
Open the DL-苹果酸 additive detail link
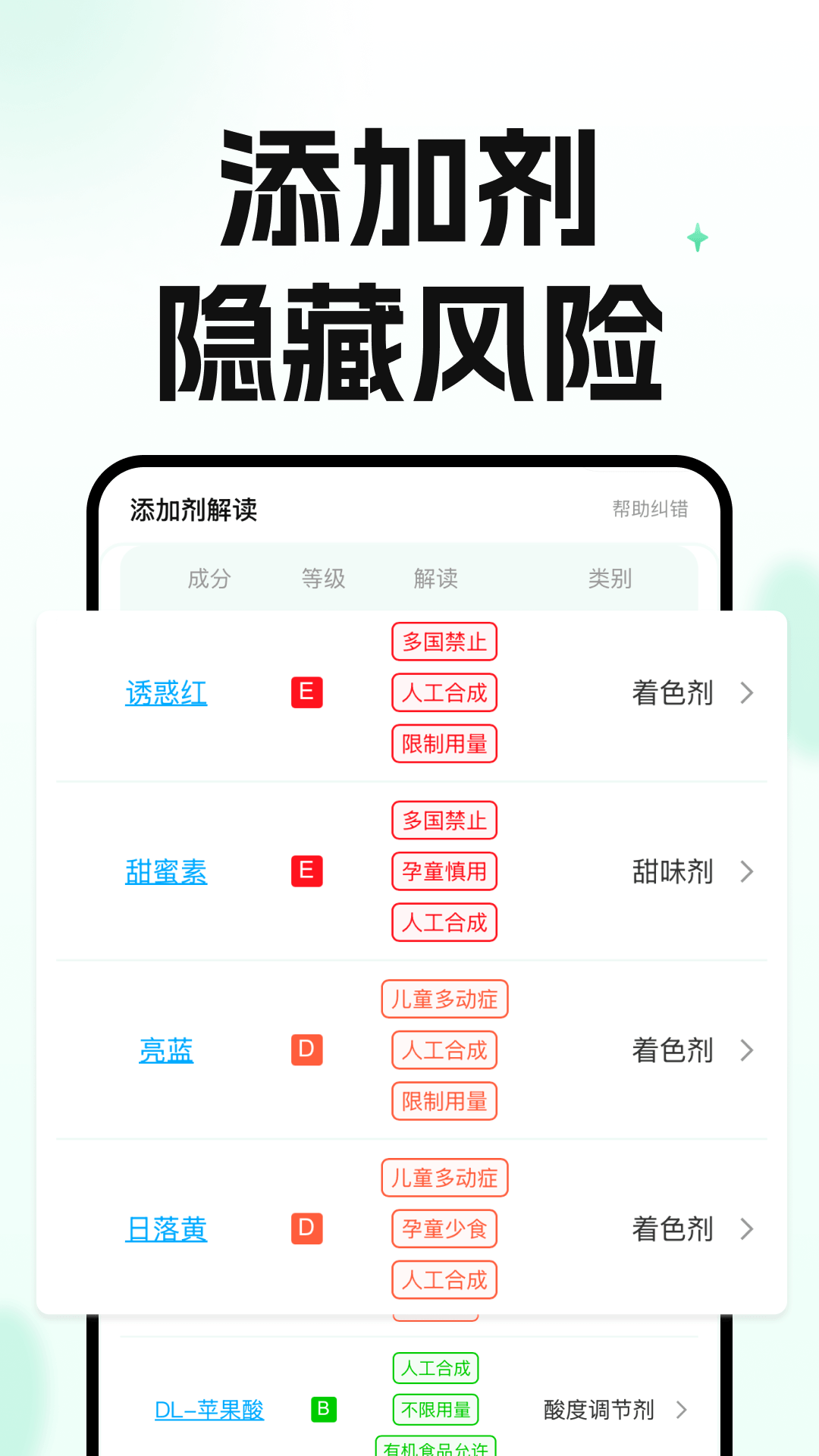[x=209, y=1409]
